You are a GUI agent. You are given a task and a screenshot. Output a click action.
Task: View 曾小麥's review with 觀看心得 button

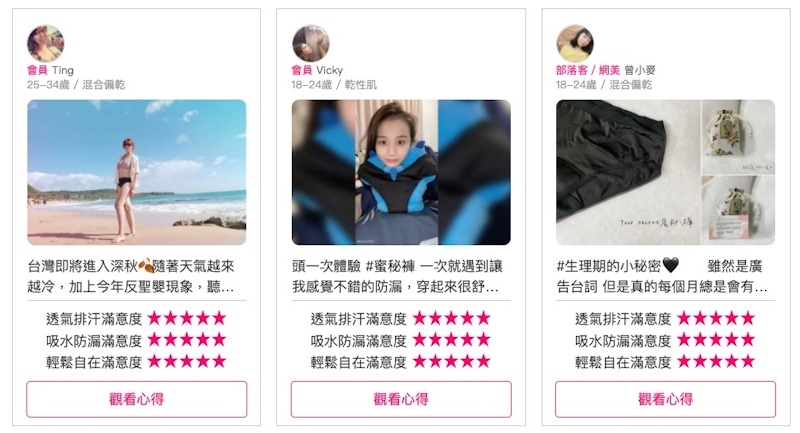tap(665, 399)
